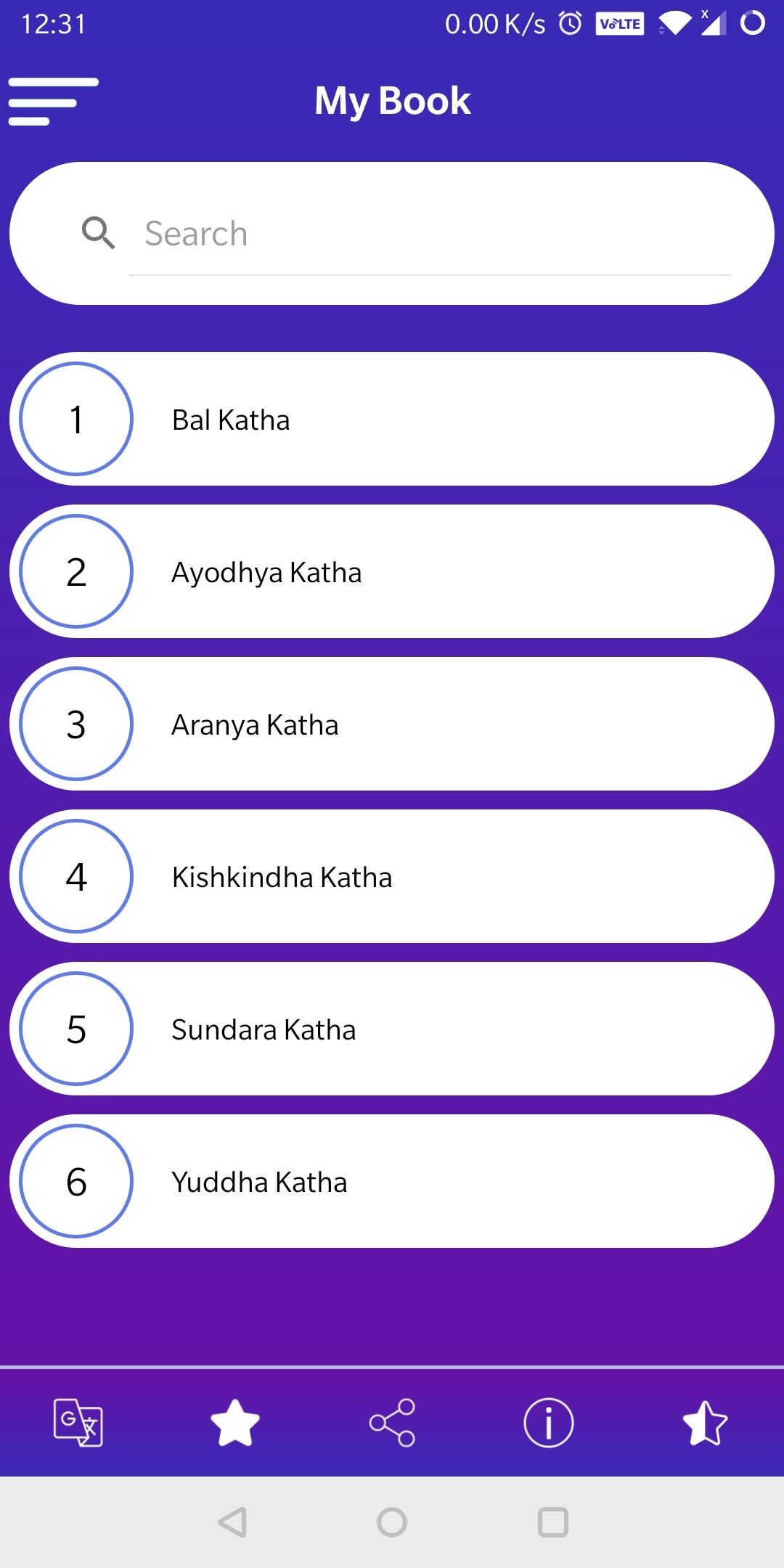Open the drawer menu
This screenshot has height=1568, width=784.
[x=52, y=101]
